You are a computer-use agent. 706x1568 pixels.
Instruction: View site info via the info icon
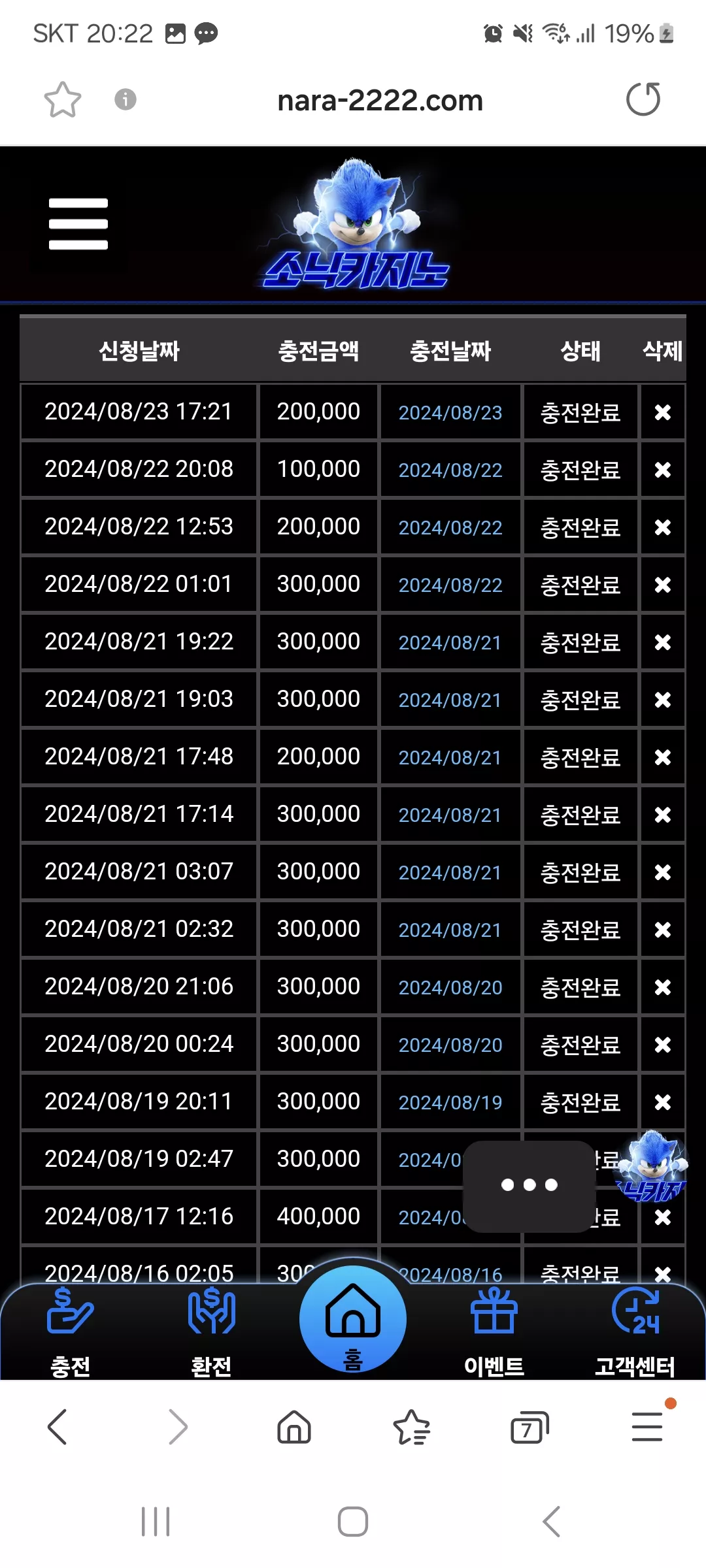pyautogui.click(x=126, y=99)
